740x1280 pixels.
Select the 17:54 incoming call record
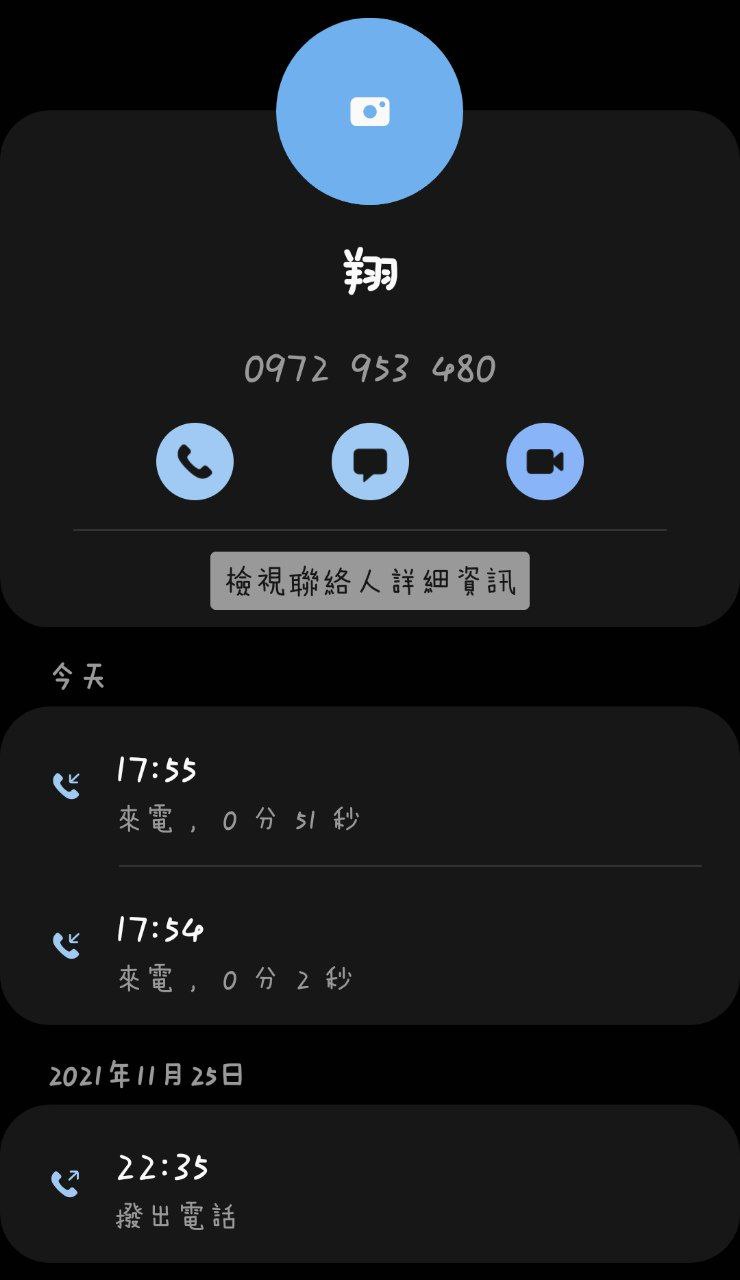pyautogui.click(x=370, y=951)
